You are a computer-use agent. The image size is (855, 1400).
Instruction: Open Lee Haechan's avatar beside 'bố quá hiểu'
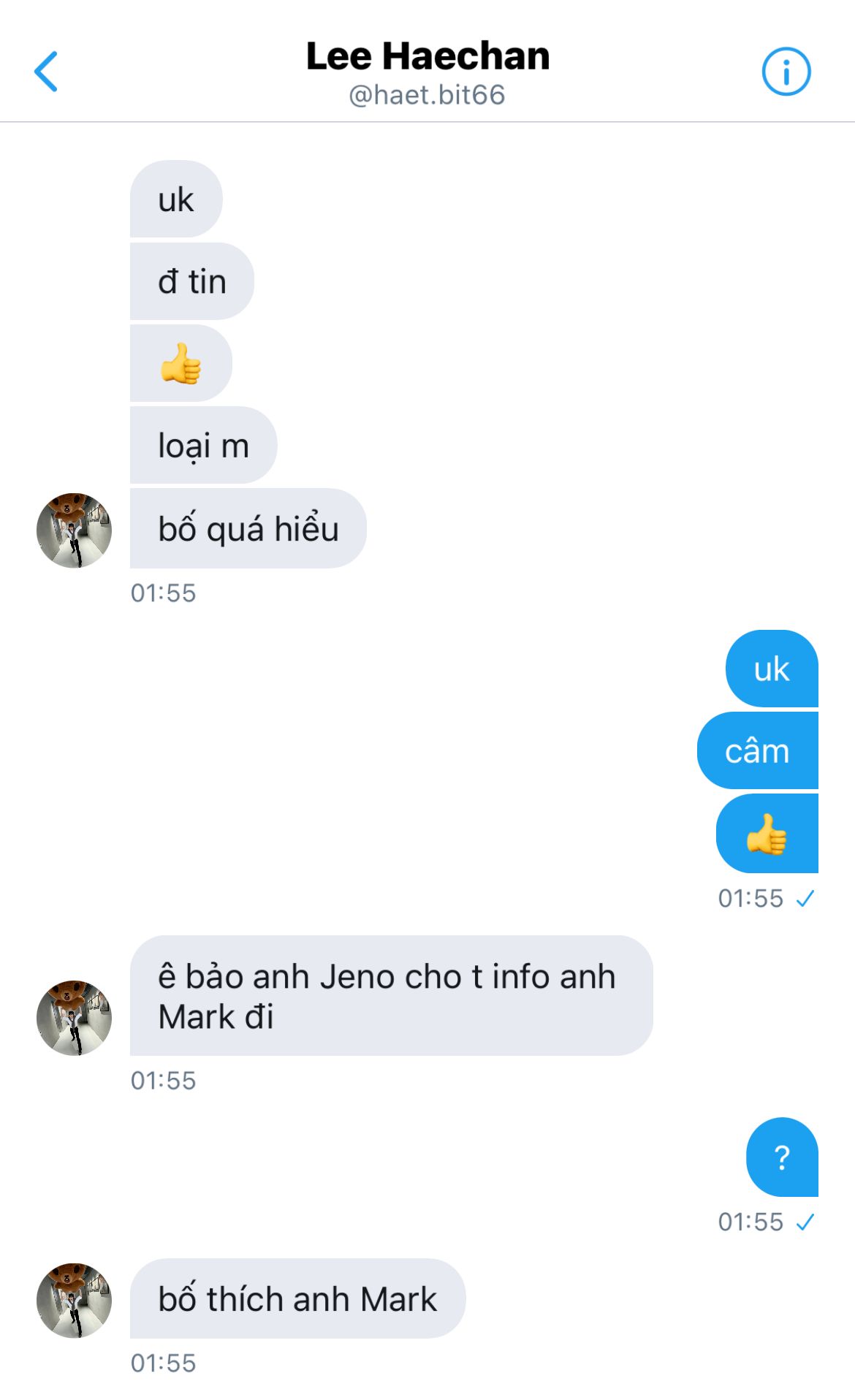click(x=74, y=530)
